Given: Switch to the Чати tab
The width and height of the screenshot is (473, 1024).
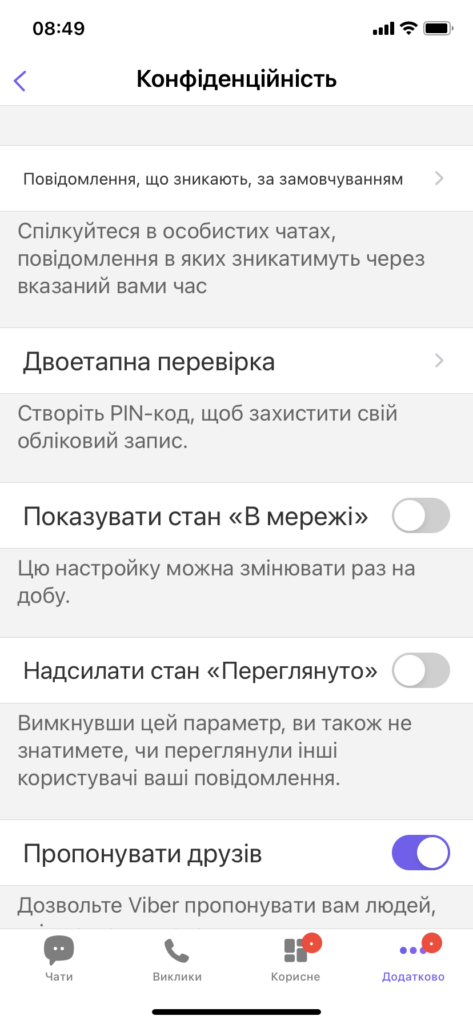Looking at the screenshot, I should pos(59,959).
